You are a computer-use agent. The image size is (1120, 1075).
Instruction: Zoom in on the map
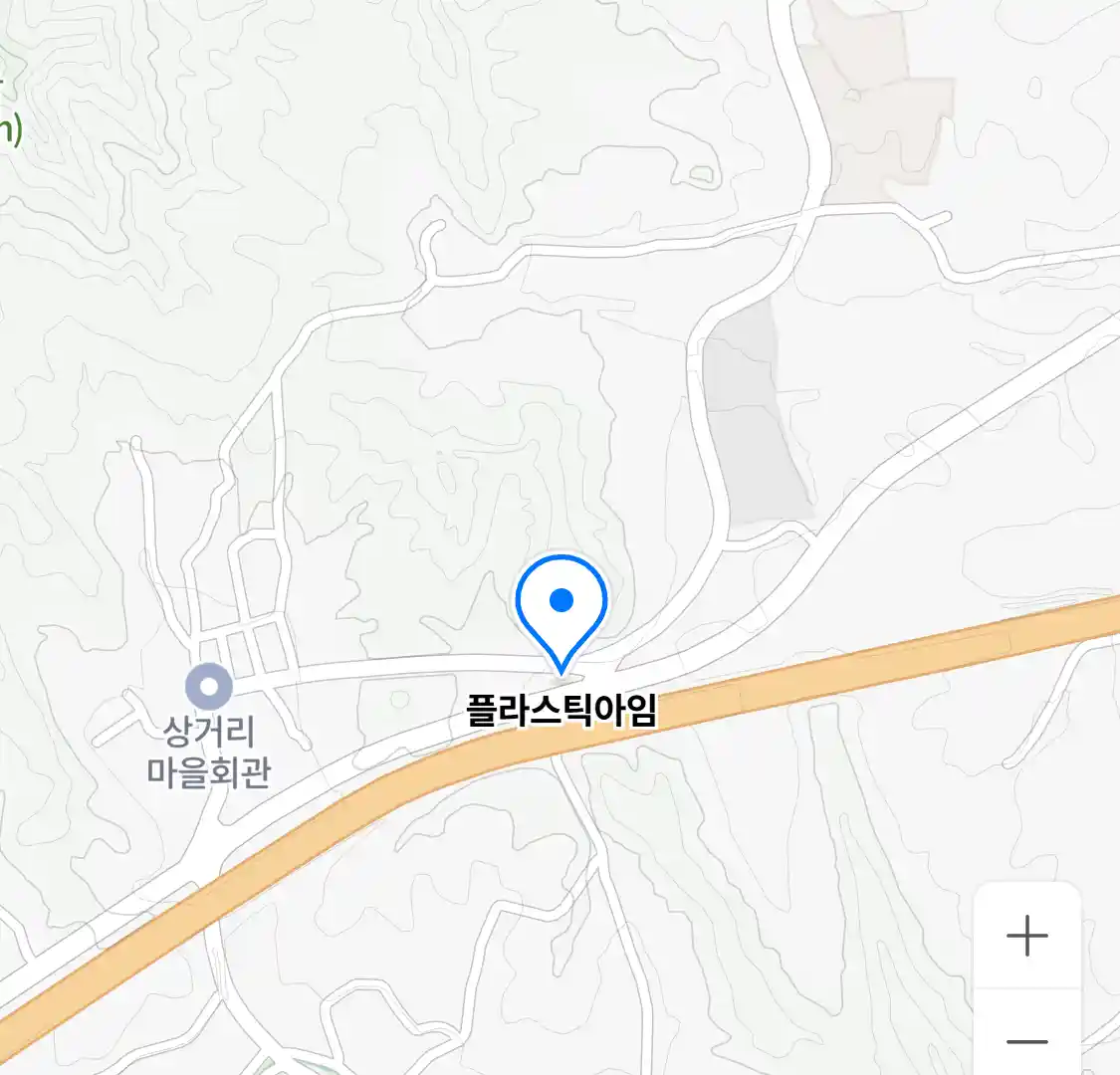[x=1026, y=936]
